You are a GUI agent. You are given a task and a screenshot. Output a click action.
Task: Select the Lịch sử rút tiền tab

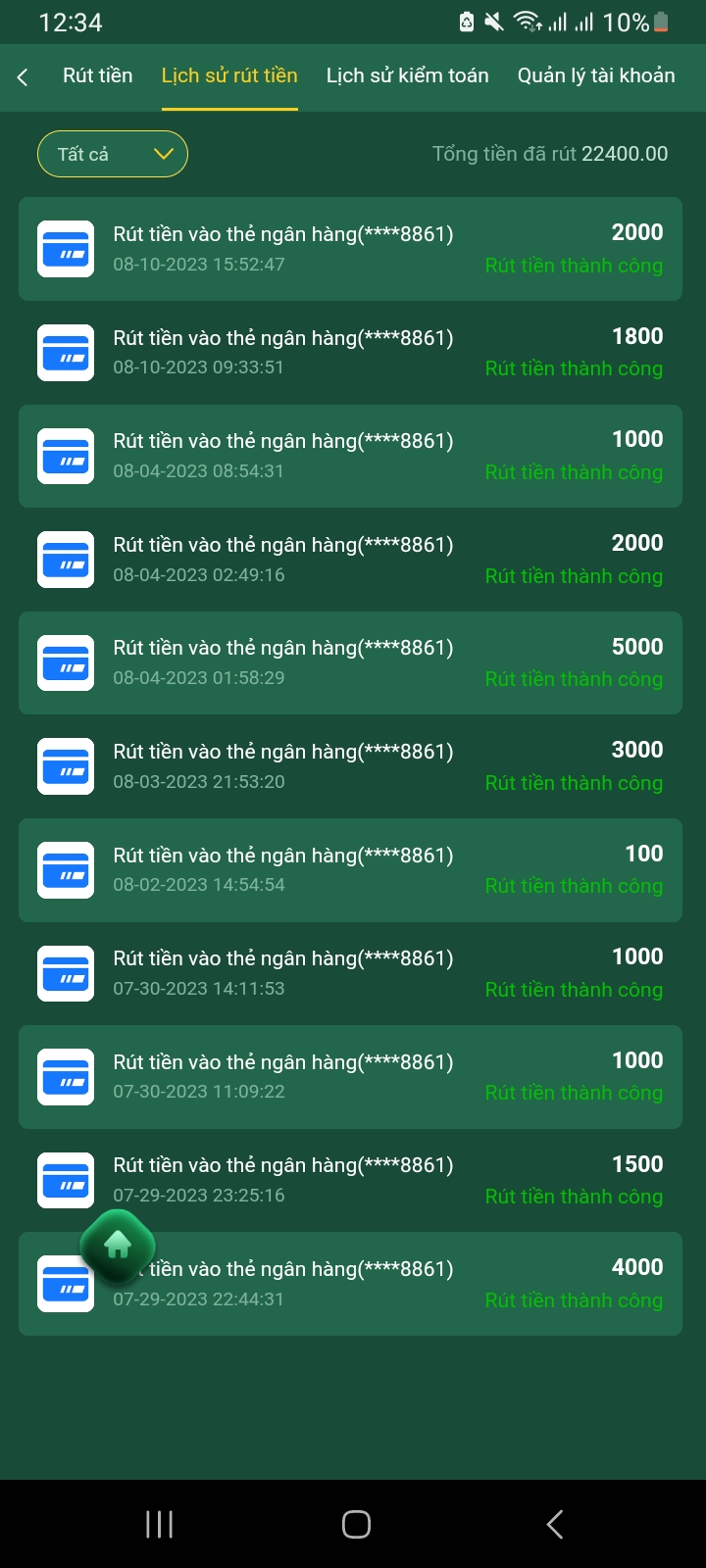click(228, 75)
